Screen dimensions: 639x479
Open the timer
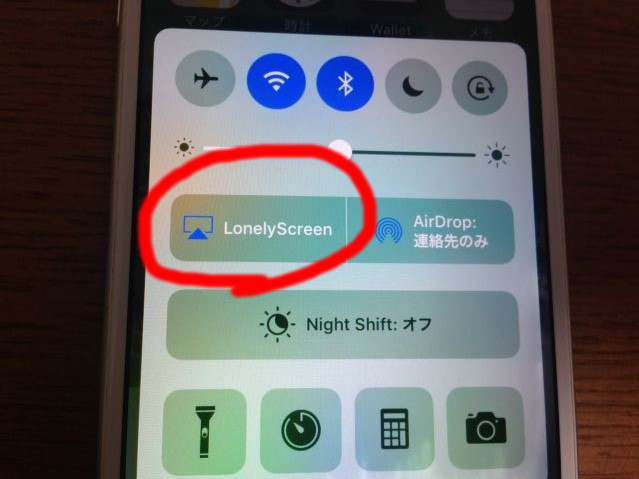(x=300, y=430)
